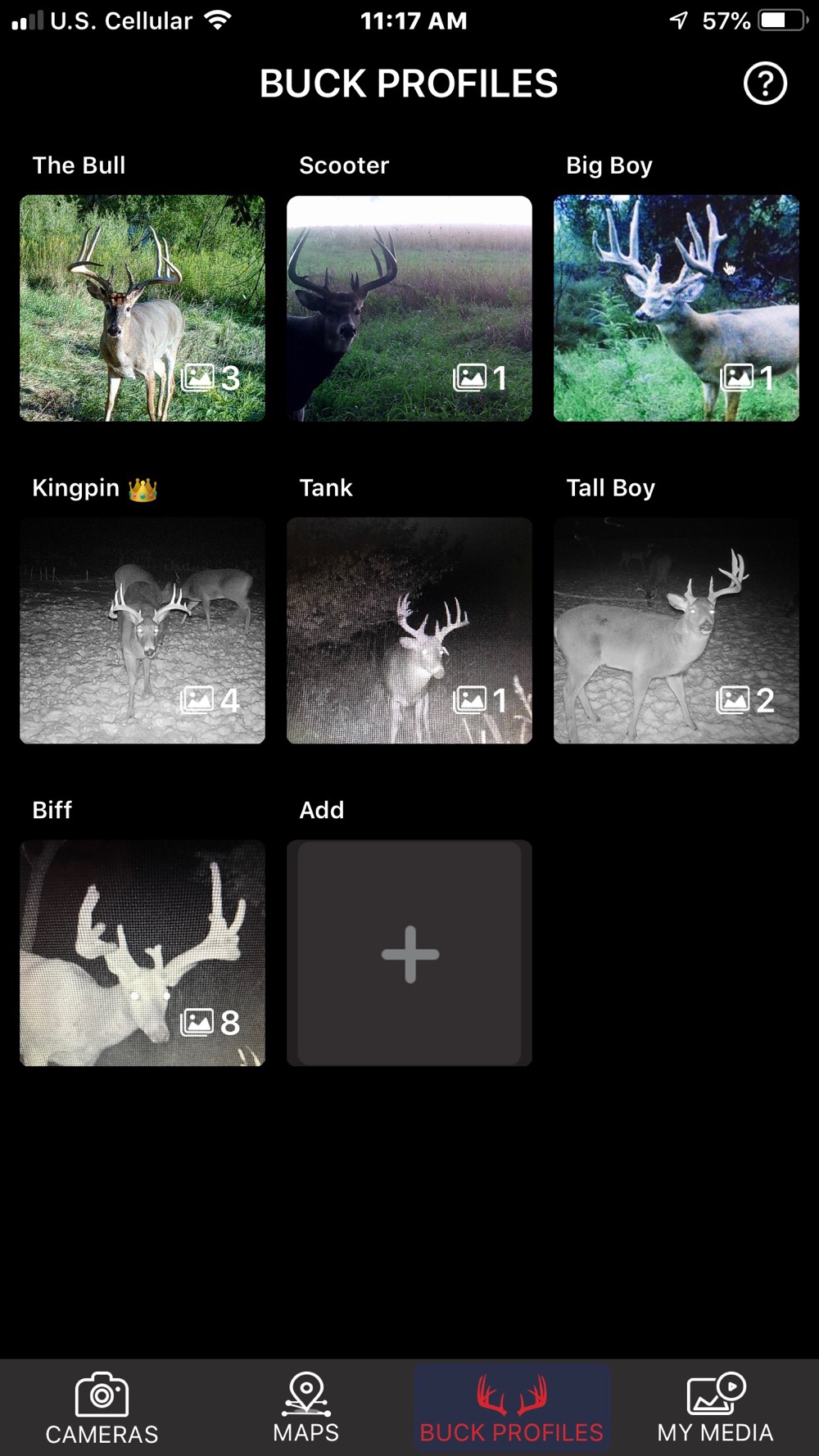View the Tank buck profile
The width and height of the screenshot is (819, 1456).
click(x=409, y=631)
